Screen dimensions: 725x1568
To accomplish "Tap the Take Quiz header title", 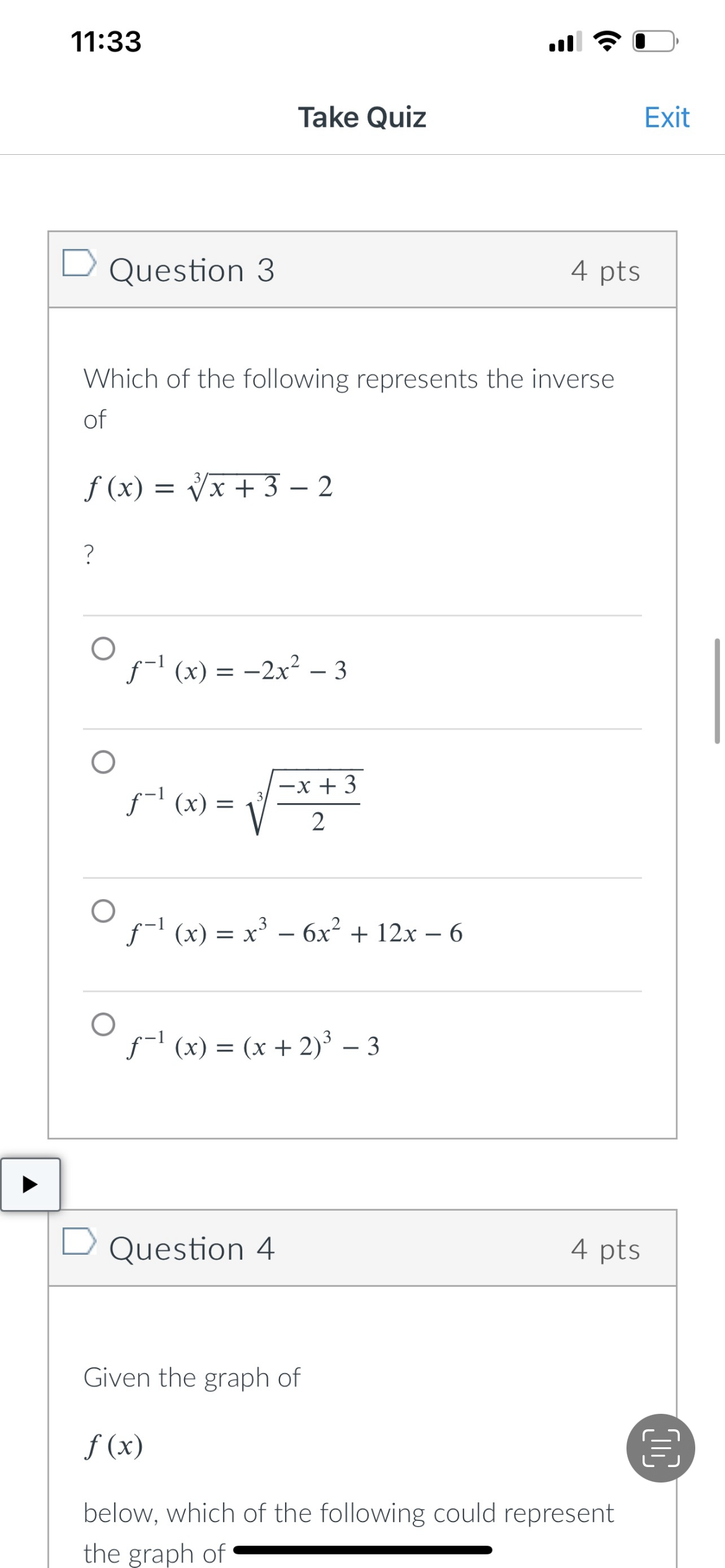I will pos(362,116).
